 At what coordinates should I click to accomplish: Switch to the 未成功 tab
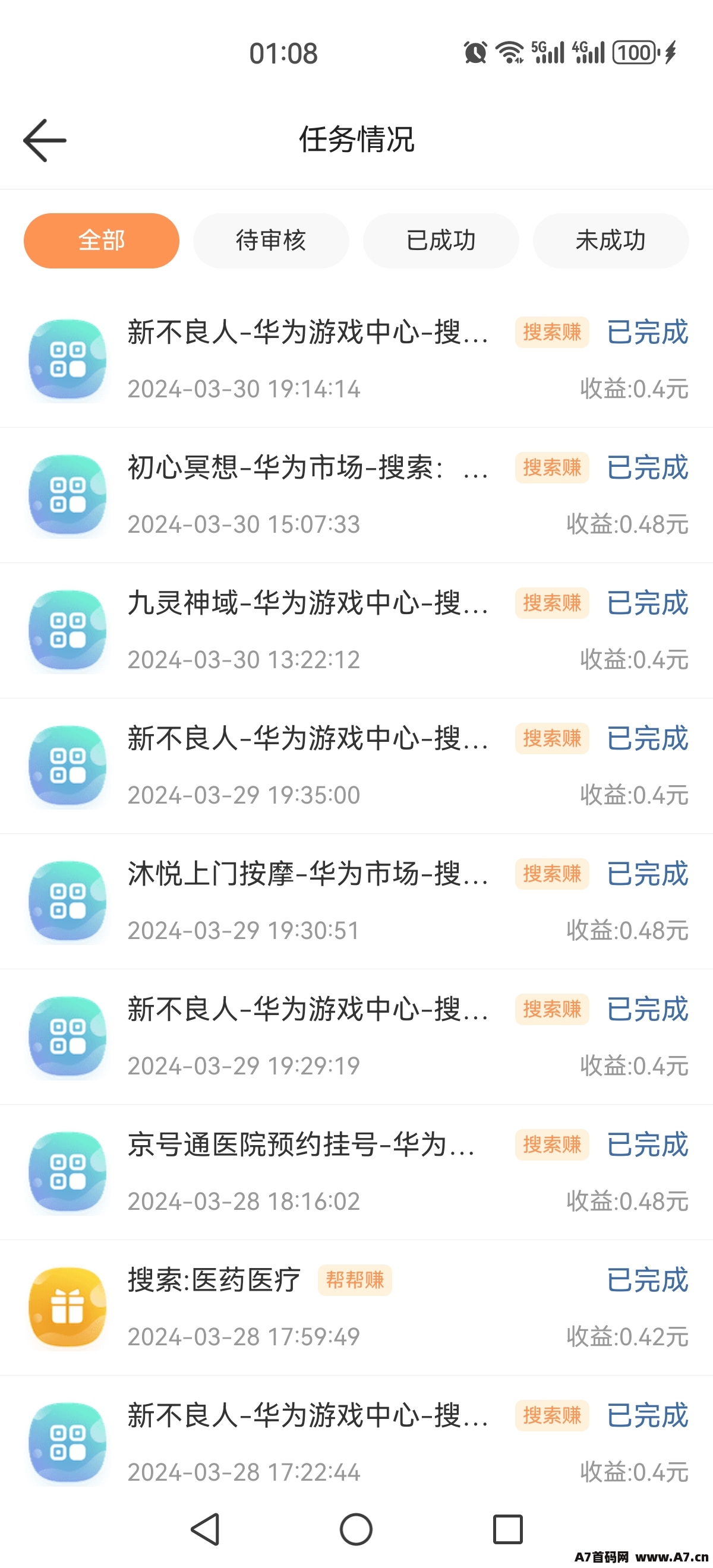click(x=611, y=241)
